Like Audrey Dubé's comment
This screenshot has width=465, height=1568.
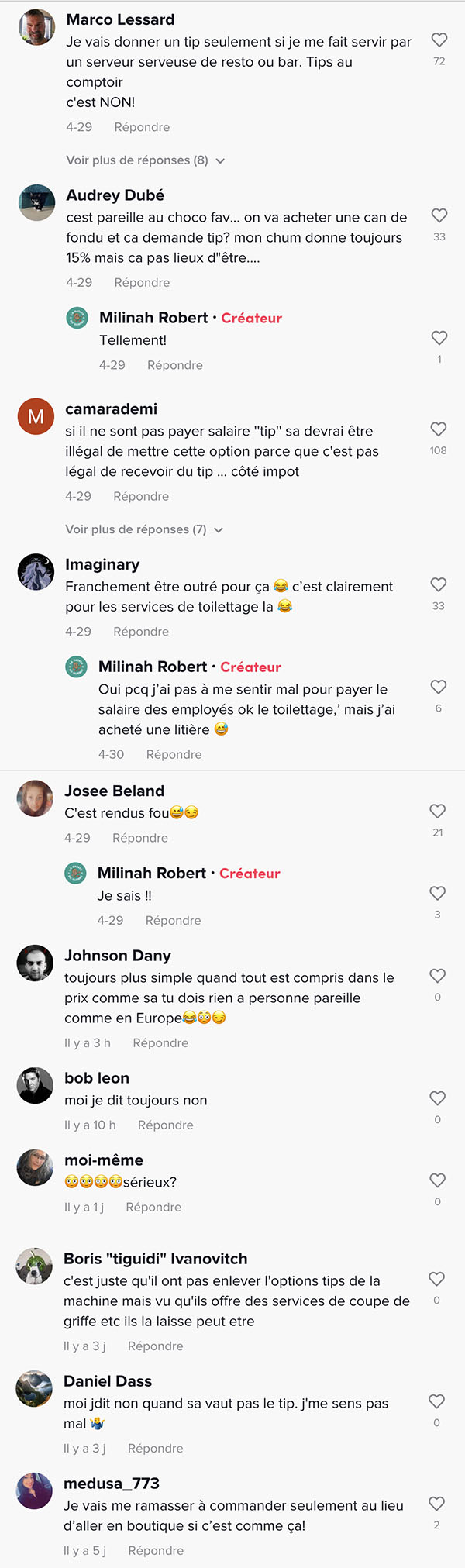[439, 215]
